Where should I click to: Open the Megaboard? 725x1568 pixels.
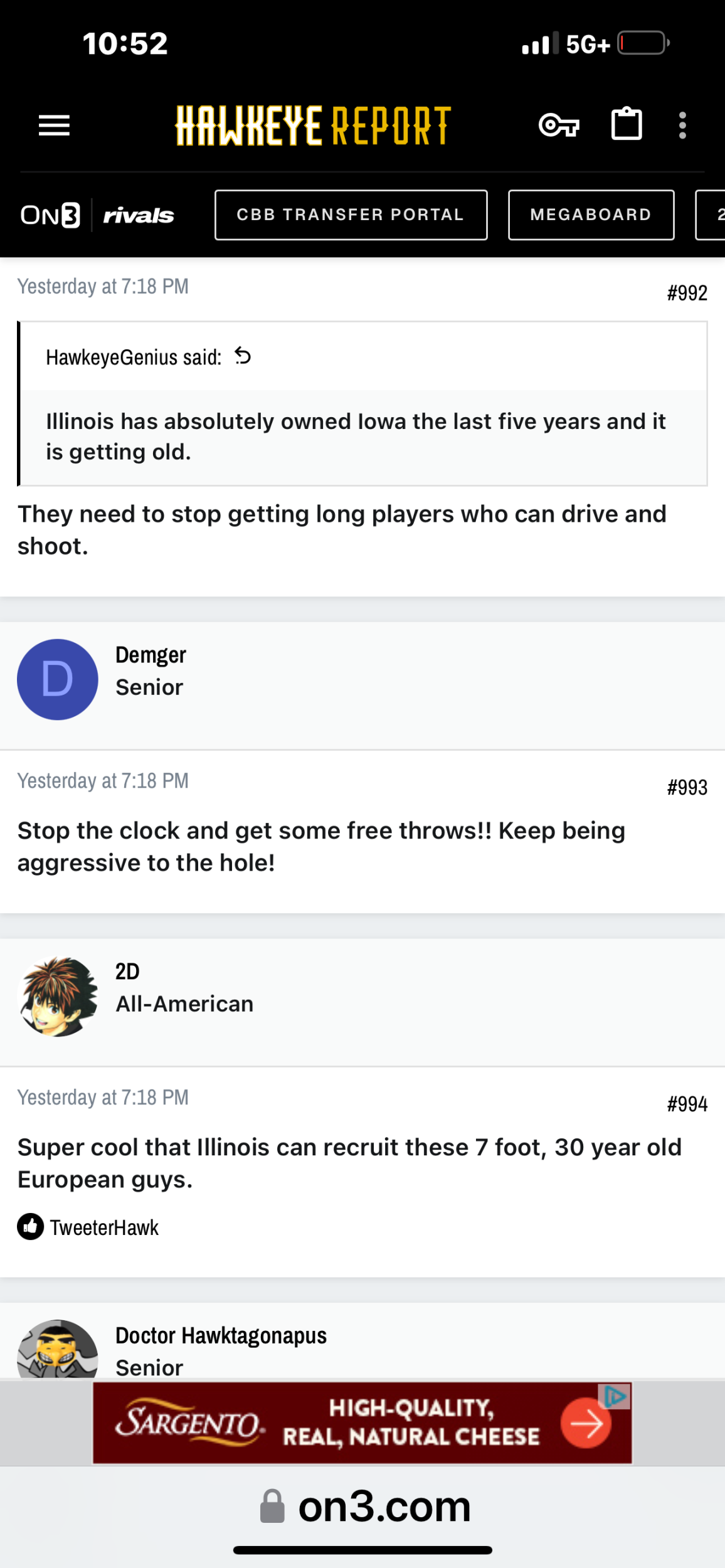click(591, 215)
